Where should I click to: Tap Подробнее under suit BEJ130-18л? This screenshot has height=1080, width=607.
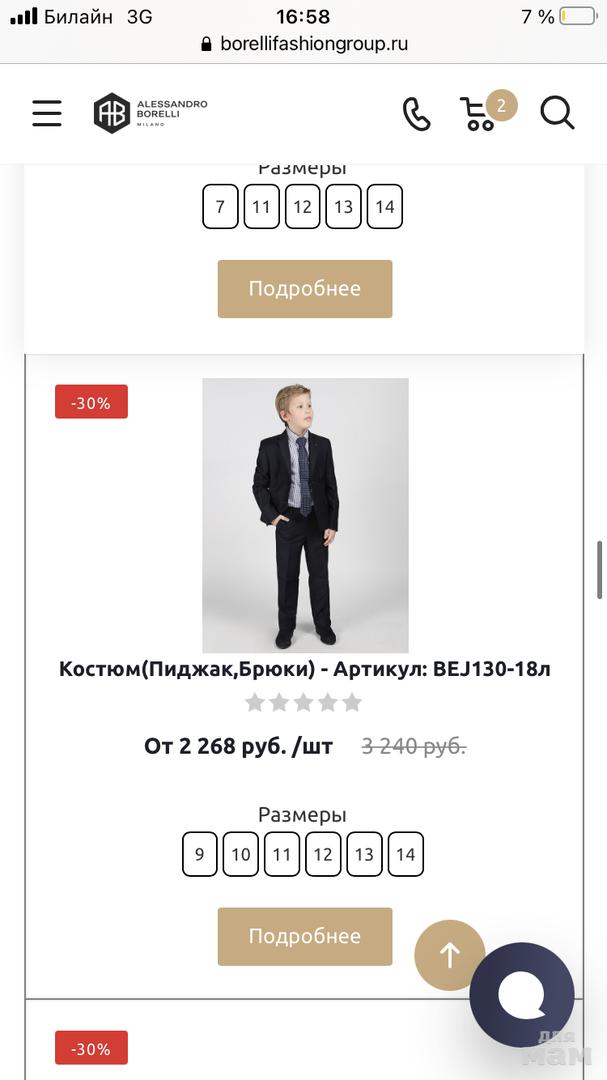coord(305,936)
